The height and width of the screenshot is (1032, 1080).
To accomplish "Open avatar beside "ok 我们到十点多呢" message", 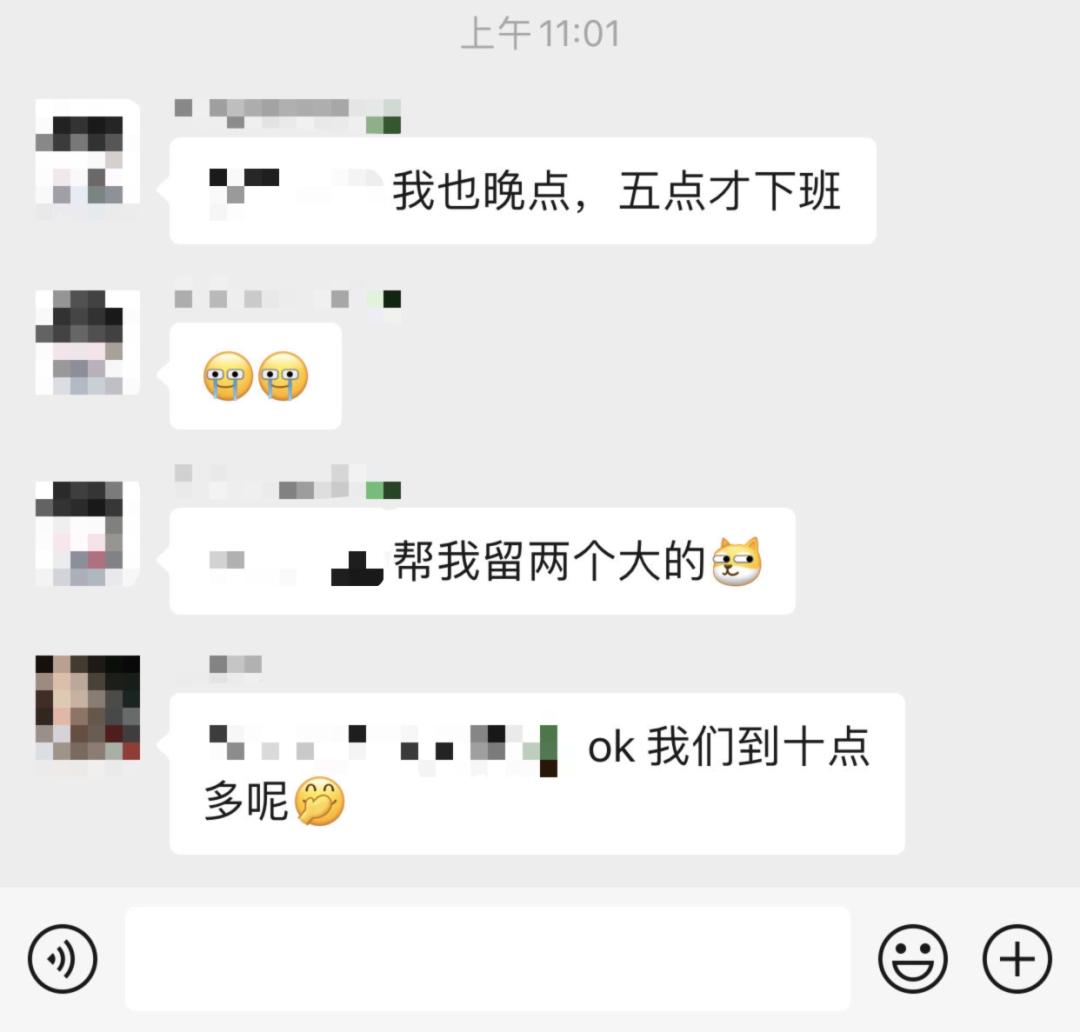I will 87,708.
